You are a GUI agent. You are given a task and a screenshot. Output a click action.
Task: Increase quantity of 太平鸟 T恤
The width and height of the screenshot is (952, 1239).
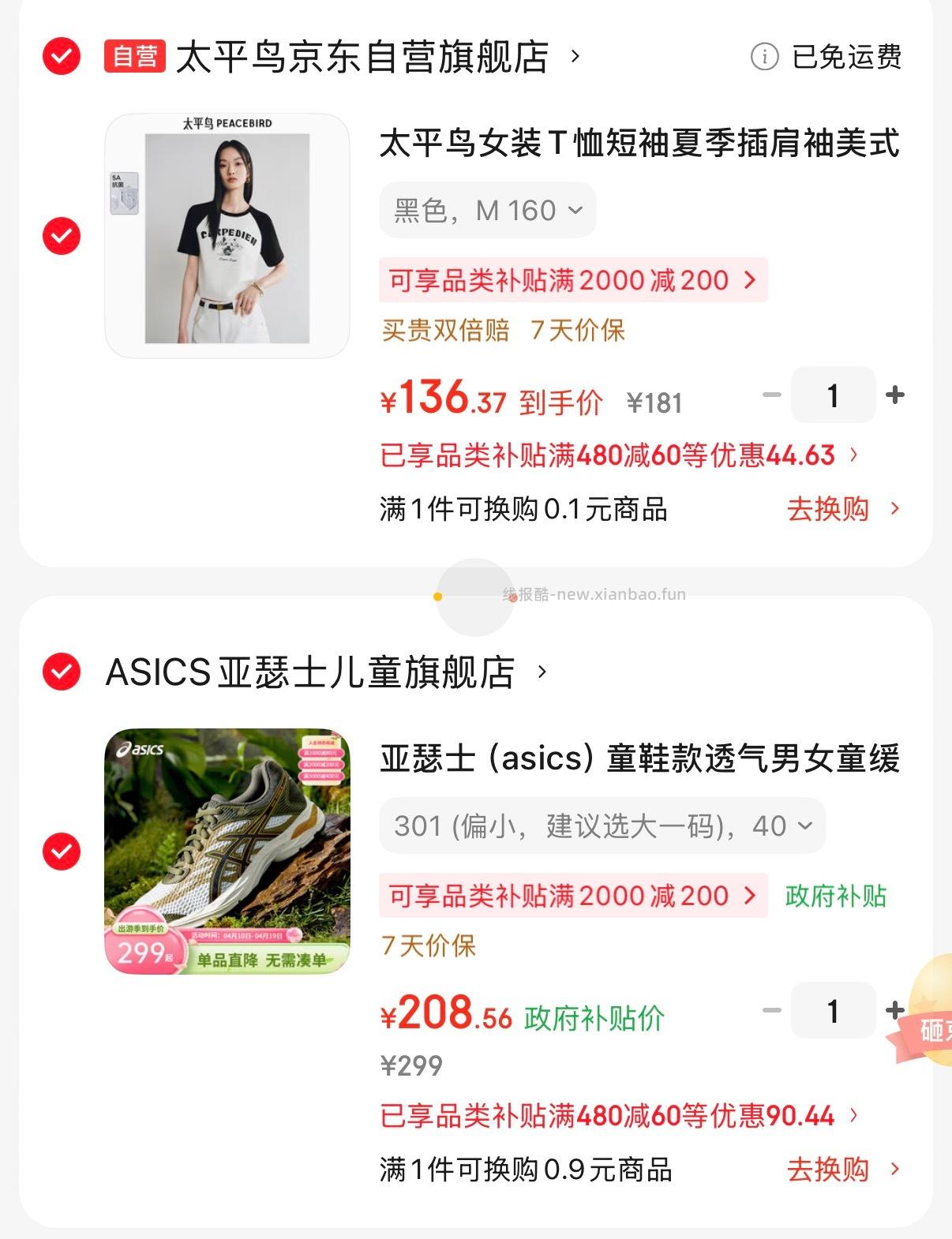[894, 395]
